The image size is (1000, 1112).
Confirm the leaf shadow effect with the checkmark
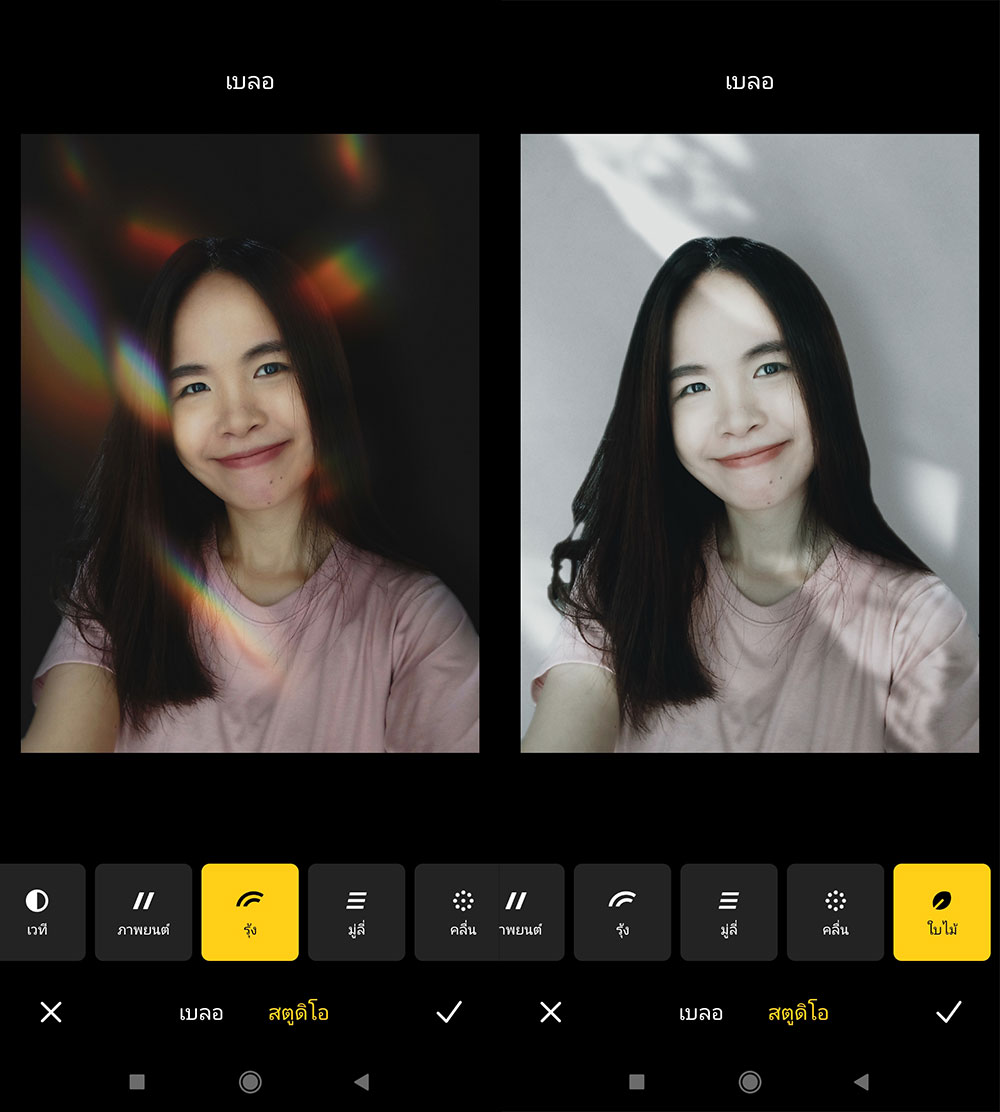(x=948, y=1012)
